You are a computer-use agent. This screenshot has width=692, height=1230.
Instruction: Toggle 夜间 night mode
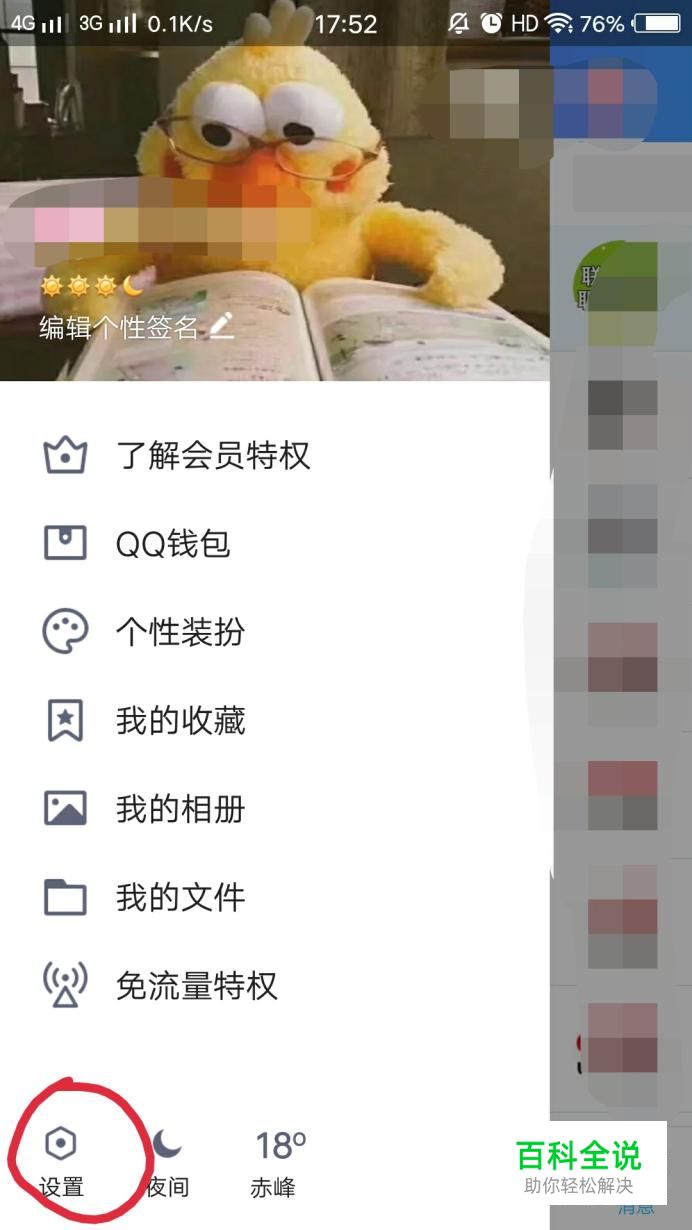point(167,1162)
